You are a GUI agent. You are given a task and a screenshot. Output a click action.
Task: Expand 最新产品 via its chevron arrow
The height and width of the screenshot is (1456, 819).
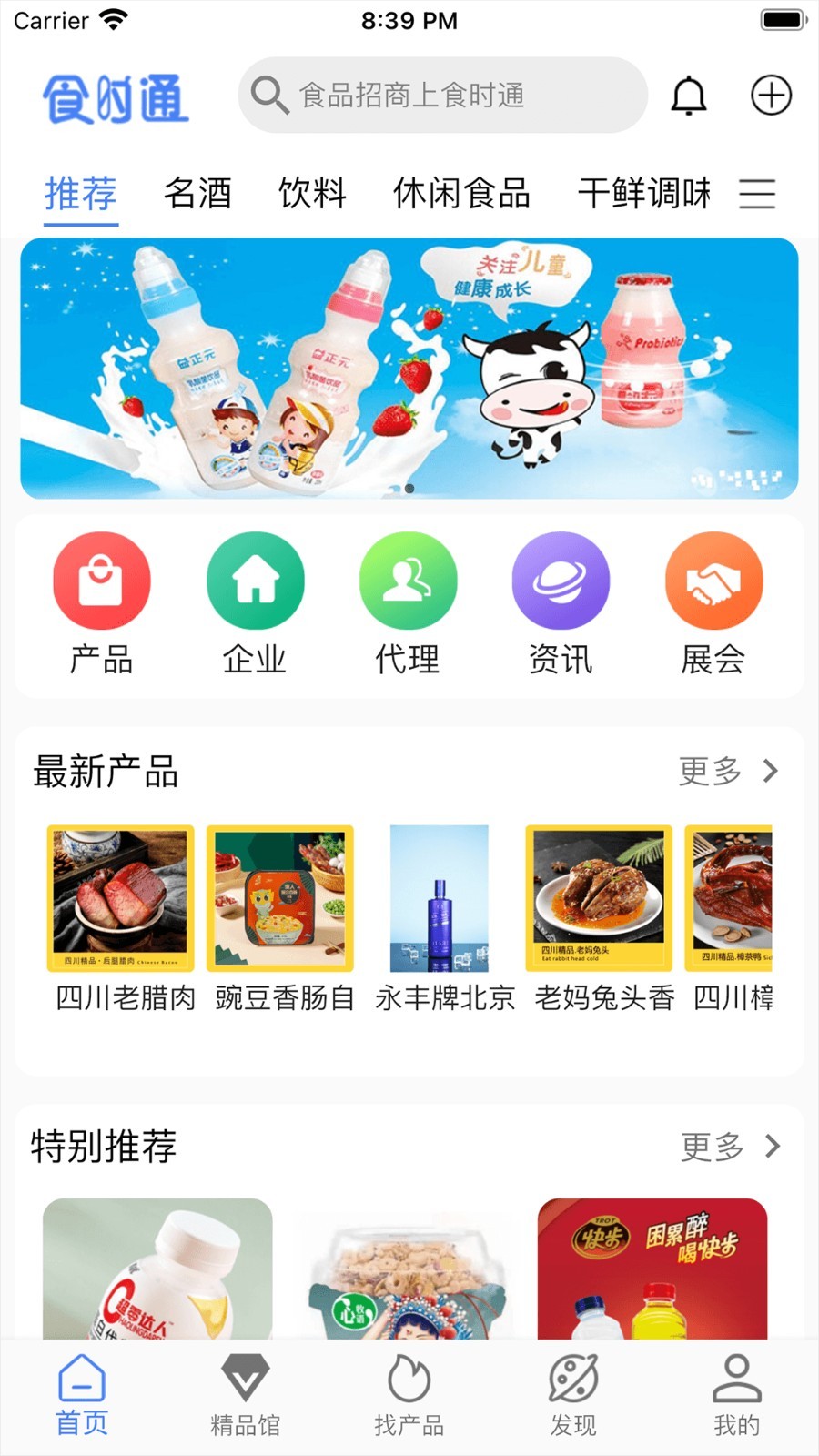tap(770, 772)
